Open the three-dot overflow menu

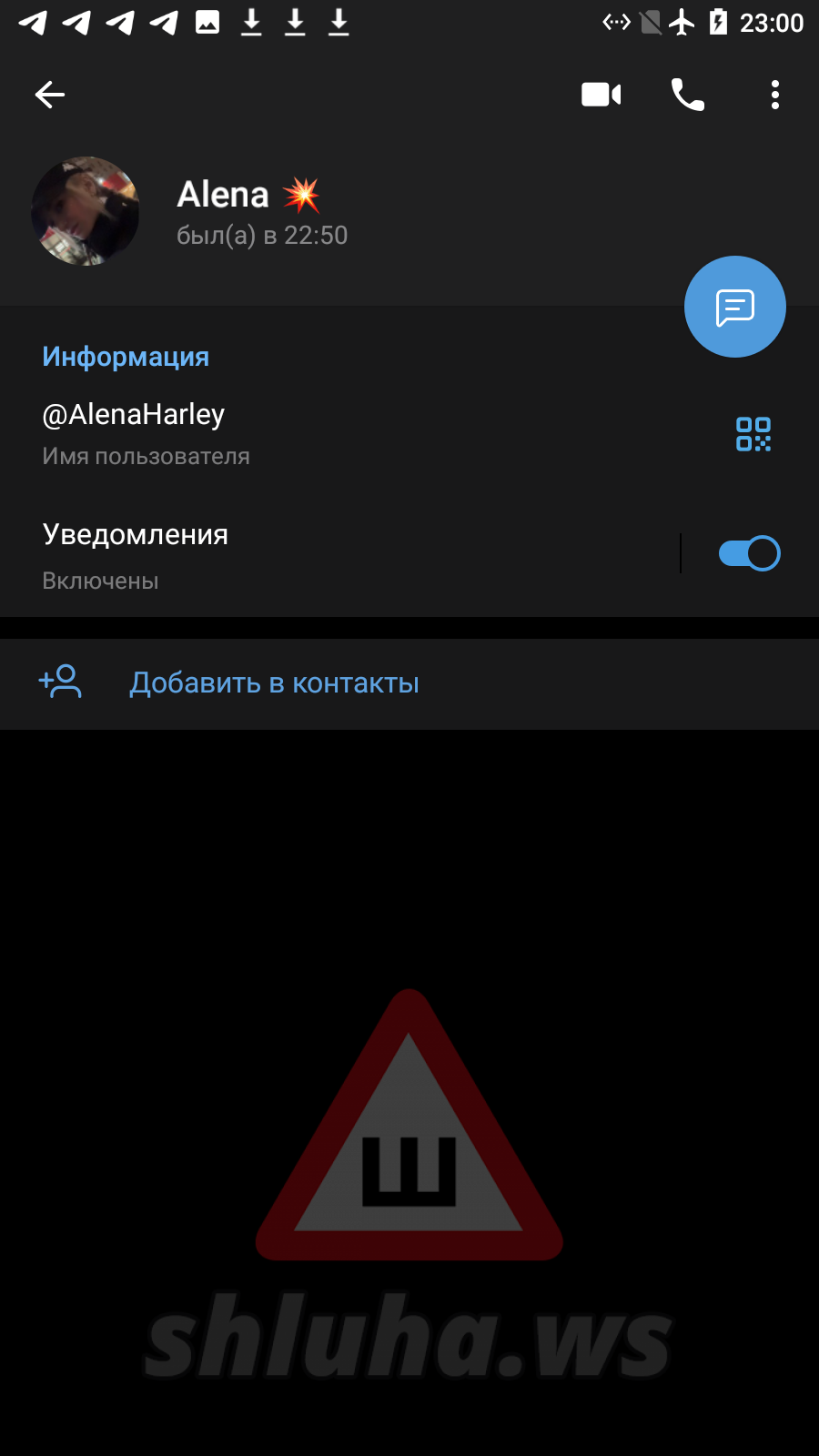774,95
